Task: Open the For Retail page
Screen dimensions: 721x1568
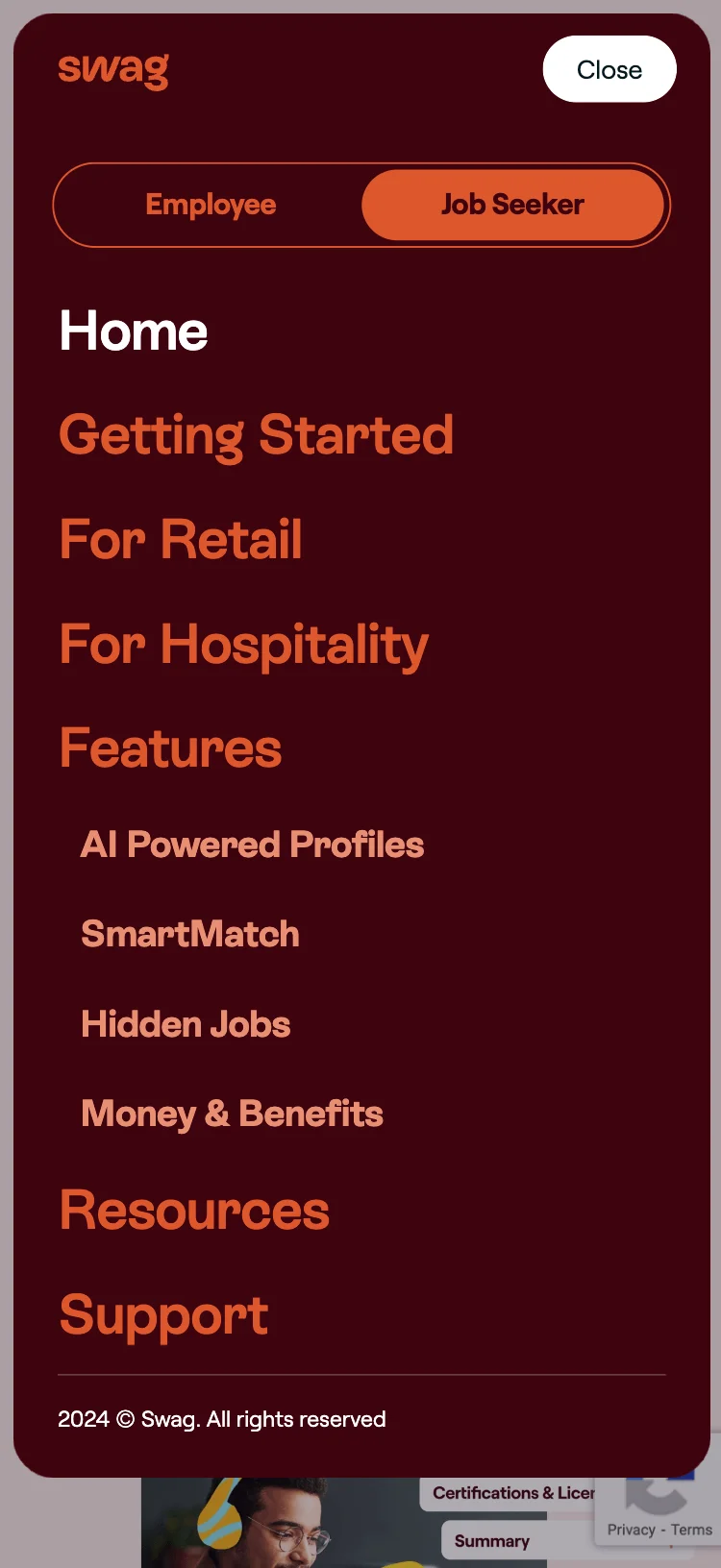Action: pyautogui.click(x=181, y=539)
